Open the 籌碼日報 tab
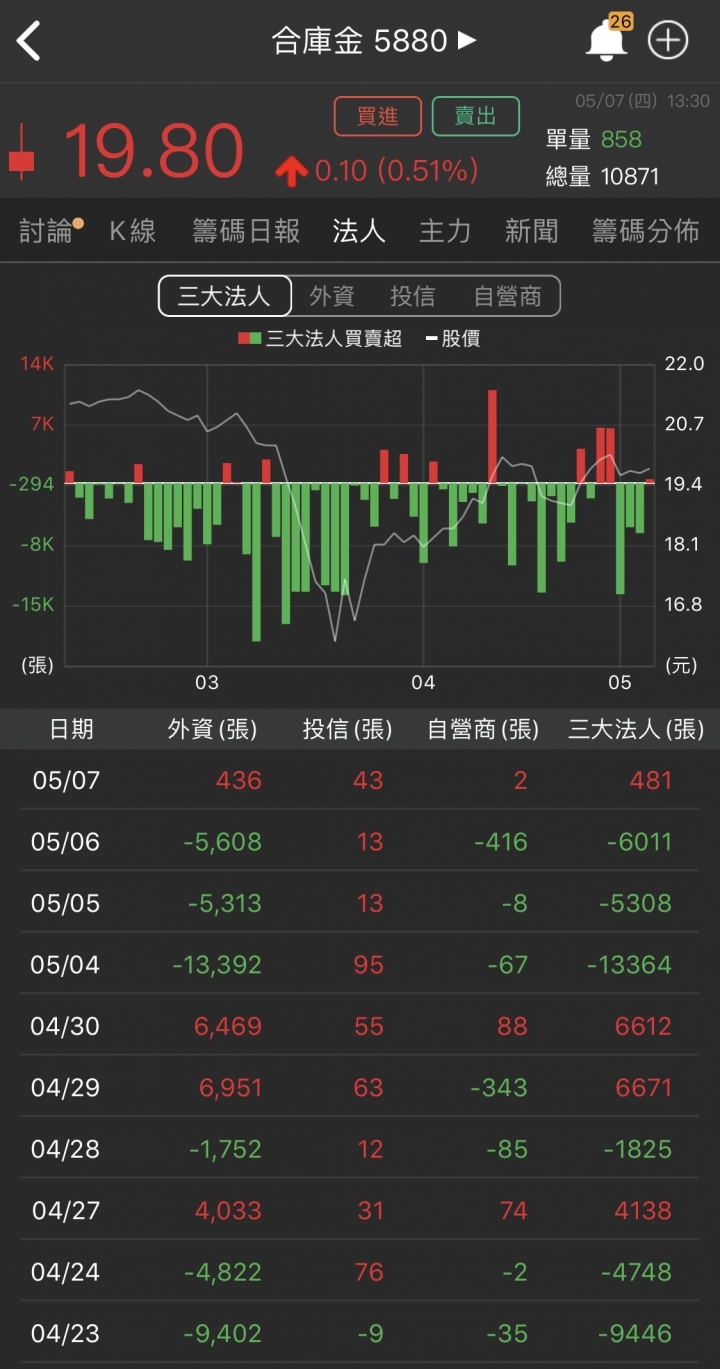Viewport: 720px width, 1369px height. [246, 231]
